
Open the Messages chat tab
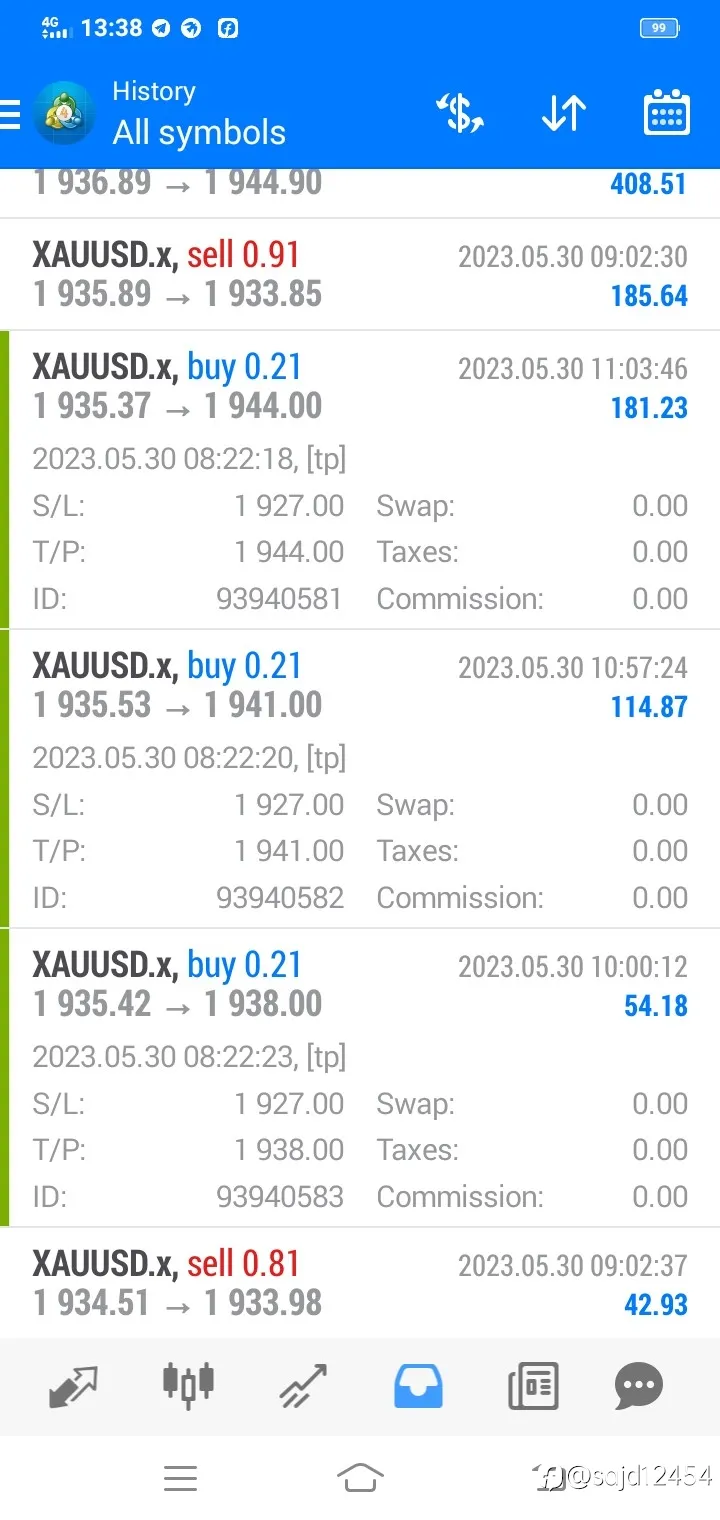(x=639, y=1387)
